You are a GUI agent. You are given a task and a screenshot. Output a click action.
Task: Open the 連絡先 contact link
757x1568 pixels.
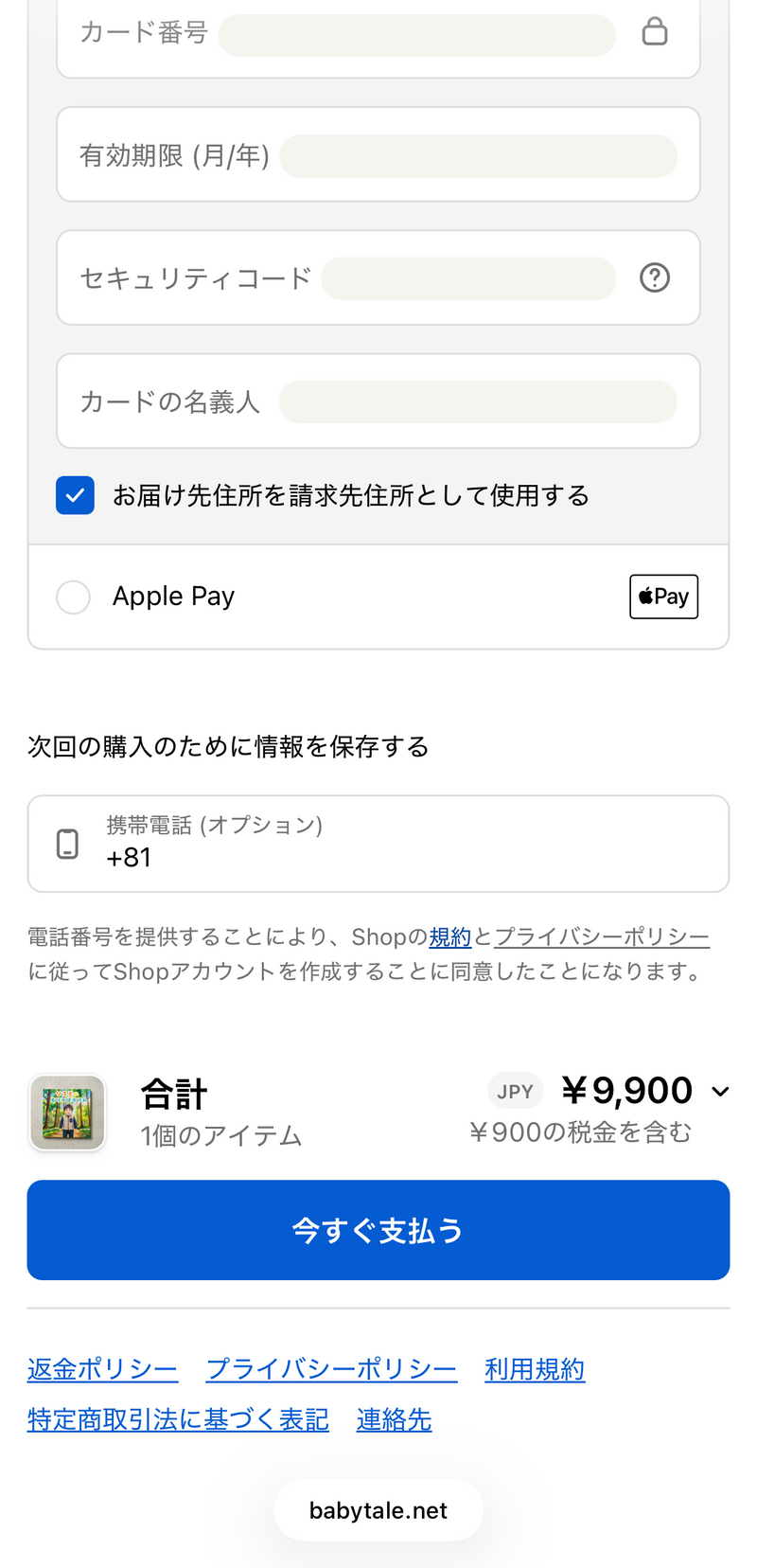coord(394,1419)
